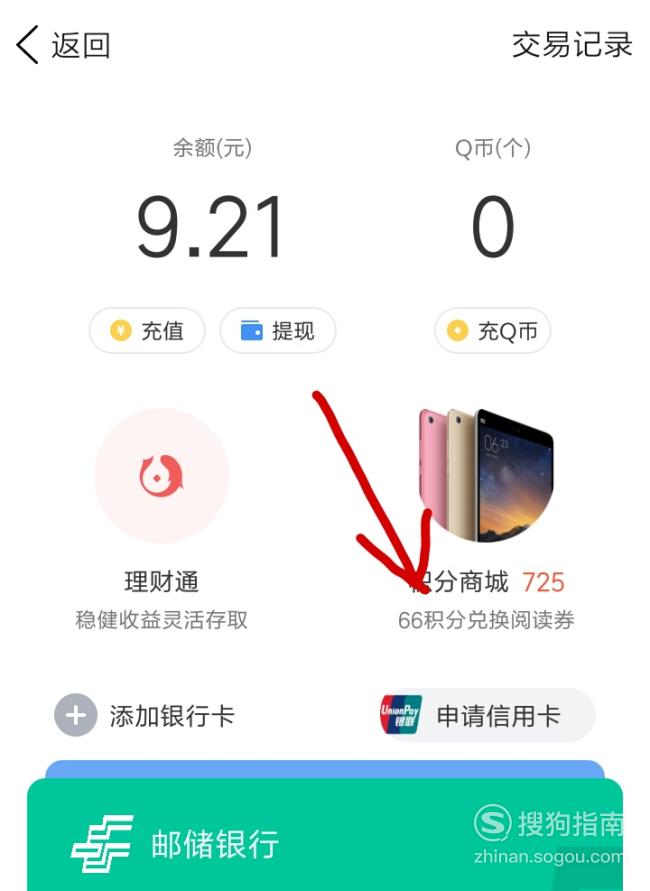The image size is (650, 891).
Task: Apply for credit card via 申请信用卡
Action: (484, 716)
